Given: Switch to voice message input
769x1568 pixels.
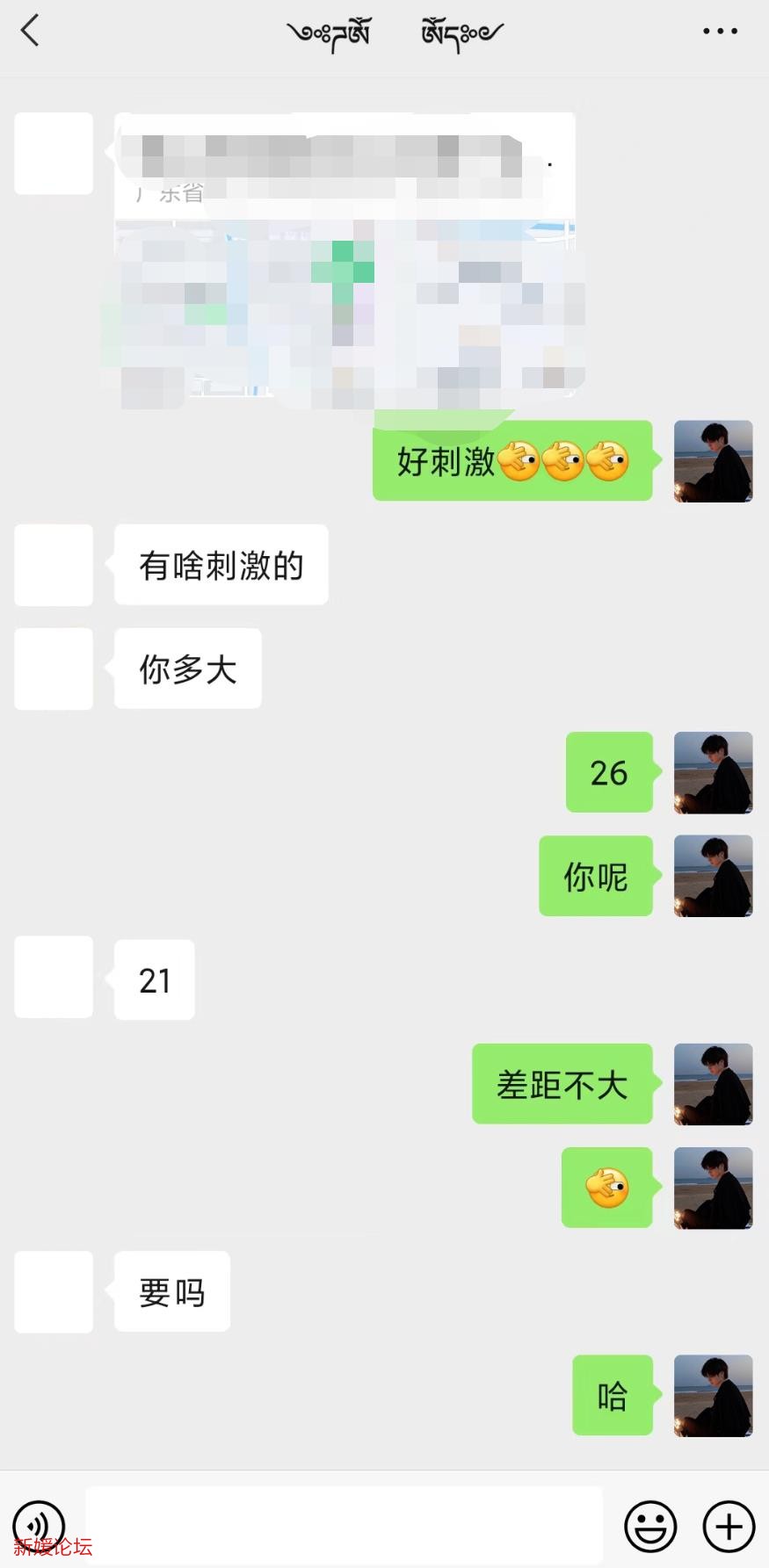Looking at the screenshot, I should tap(39, 1526).
